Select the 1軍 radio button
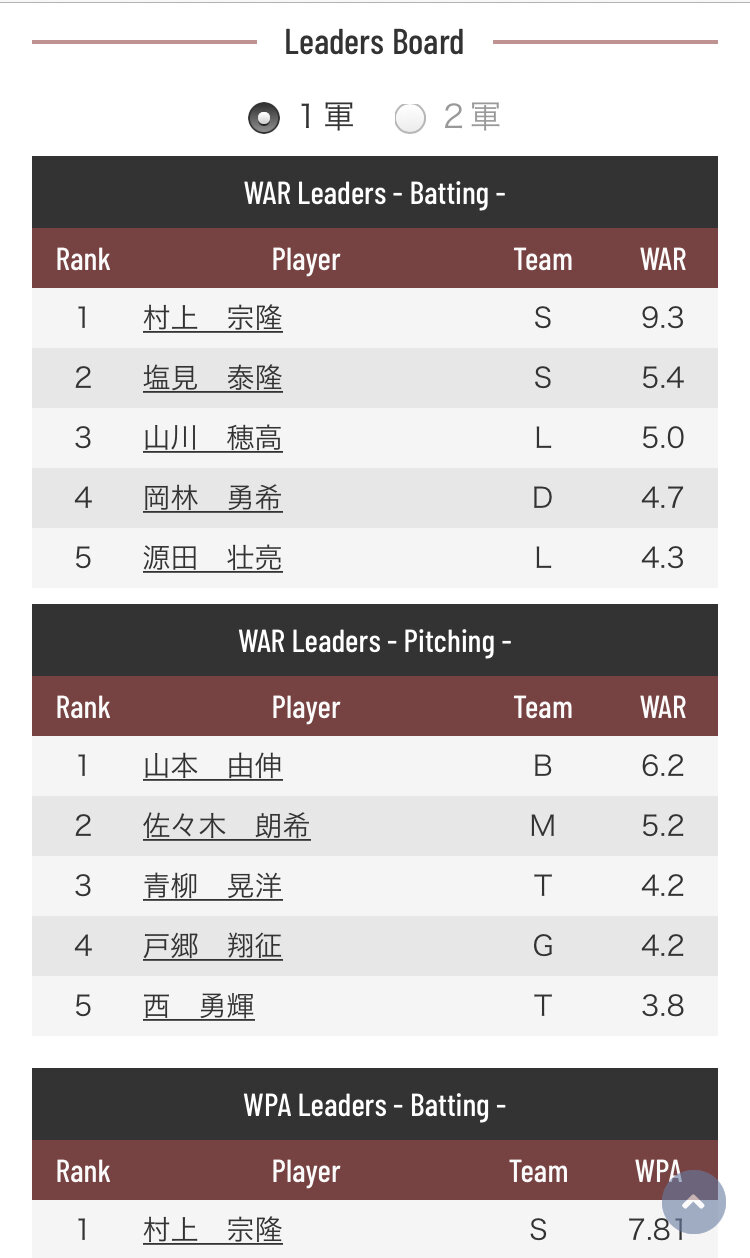 coord(264,117)
